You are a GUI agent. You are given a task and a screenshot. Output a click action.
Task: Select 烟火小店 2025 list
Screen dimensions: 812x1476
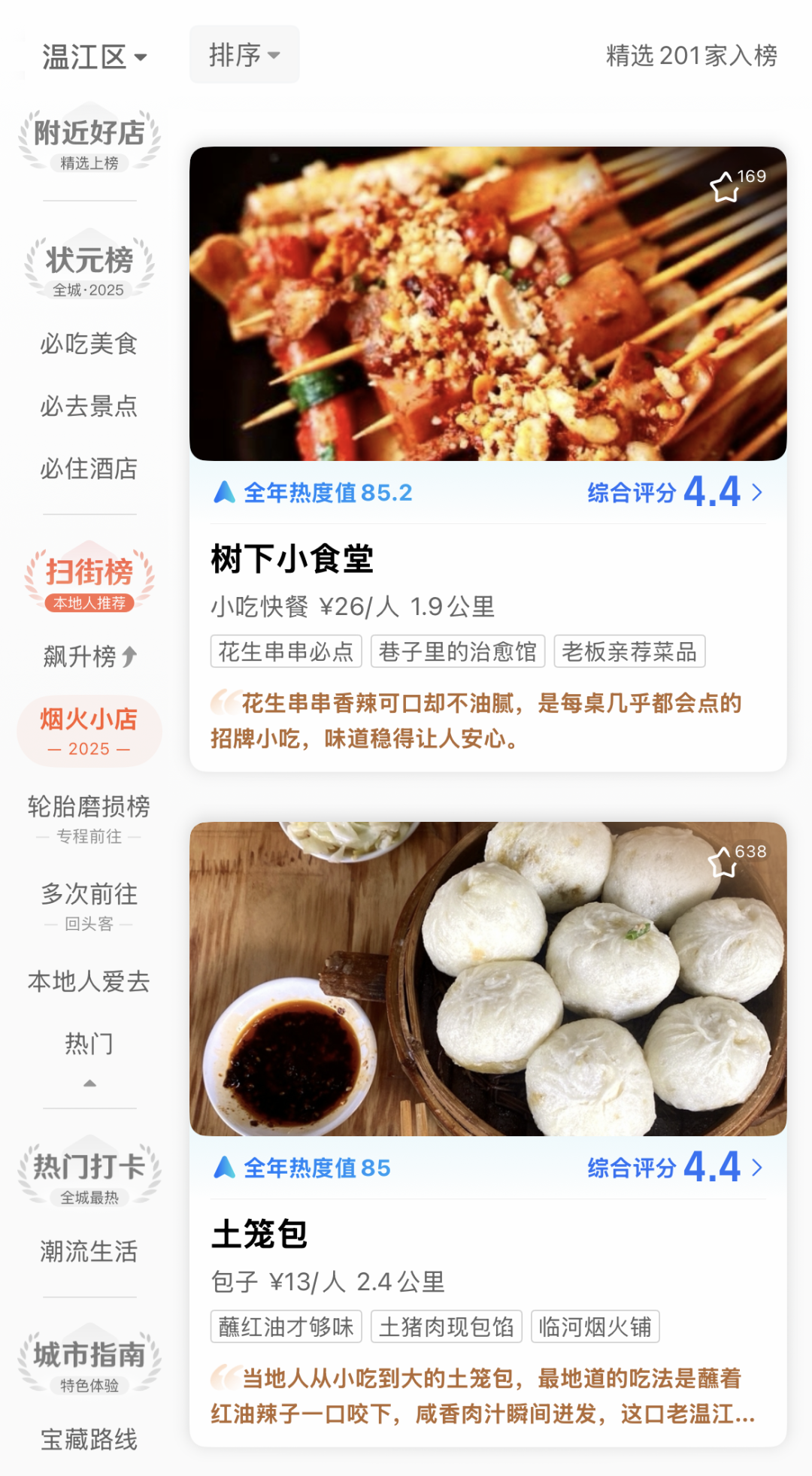(x=89, y=731)
